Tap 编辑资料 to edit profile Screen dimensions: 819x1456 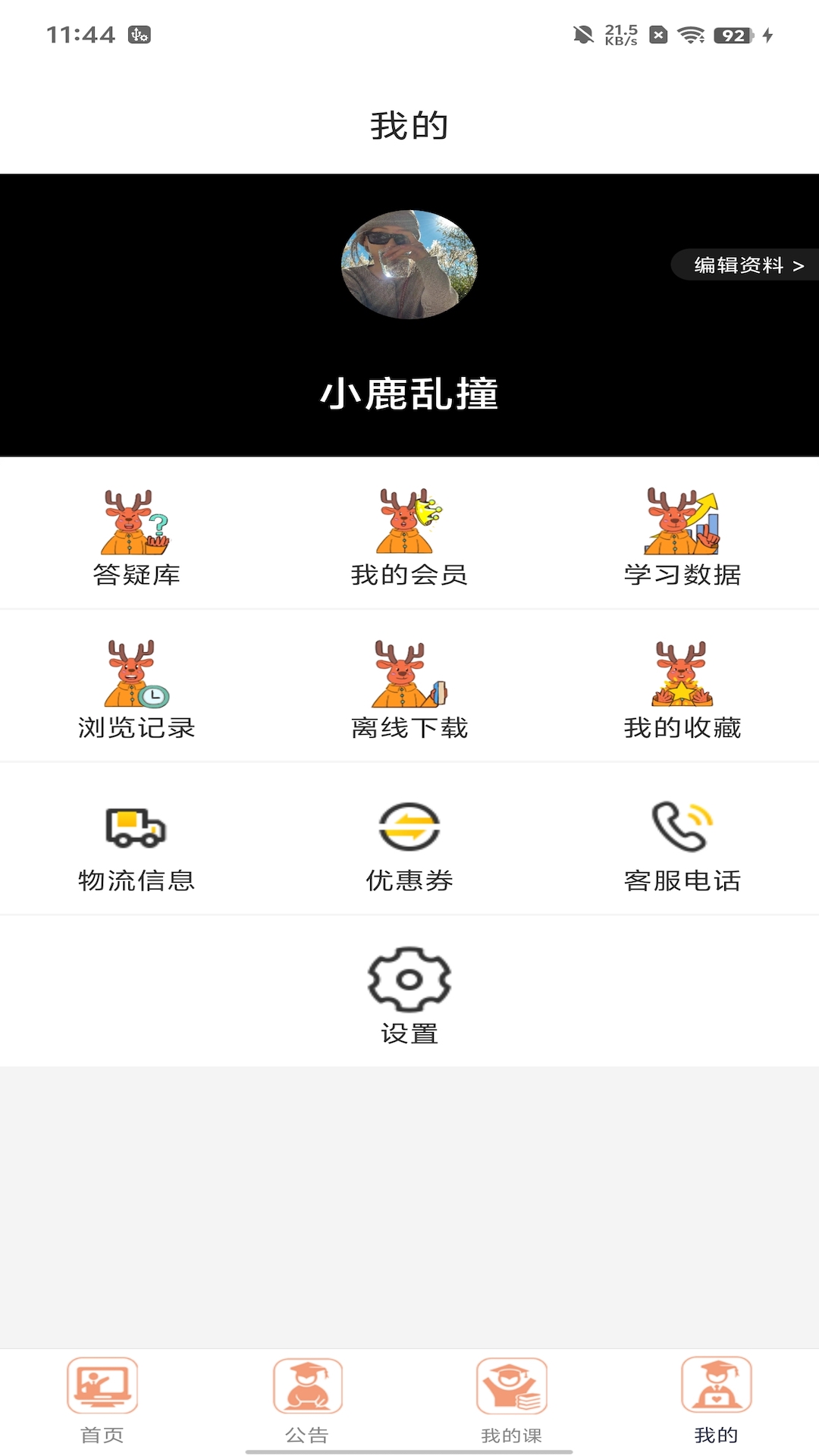747,265
